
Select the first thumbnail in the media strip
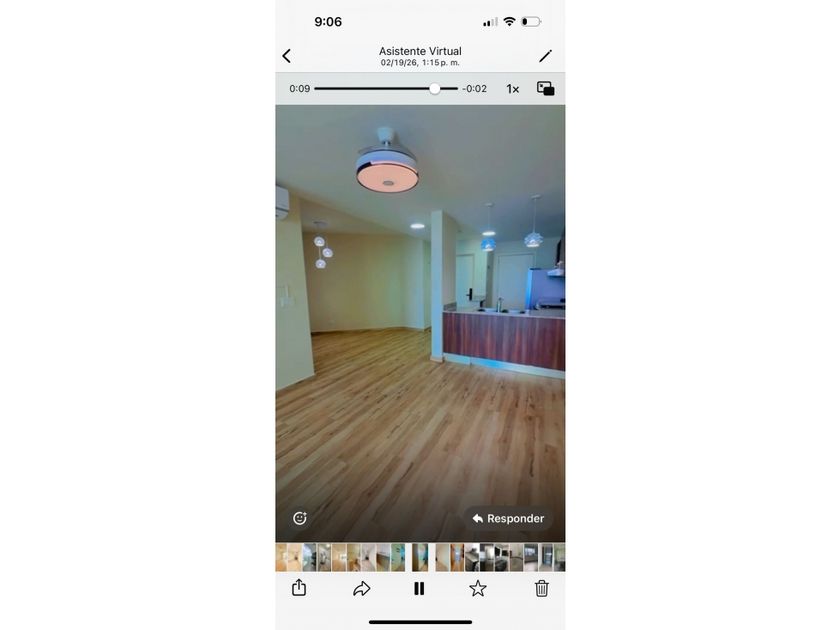(x=281, y=557)
